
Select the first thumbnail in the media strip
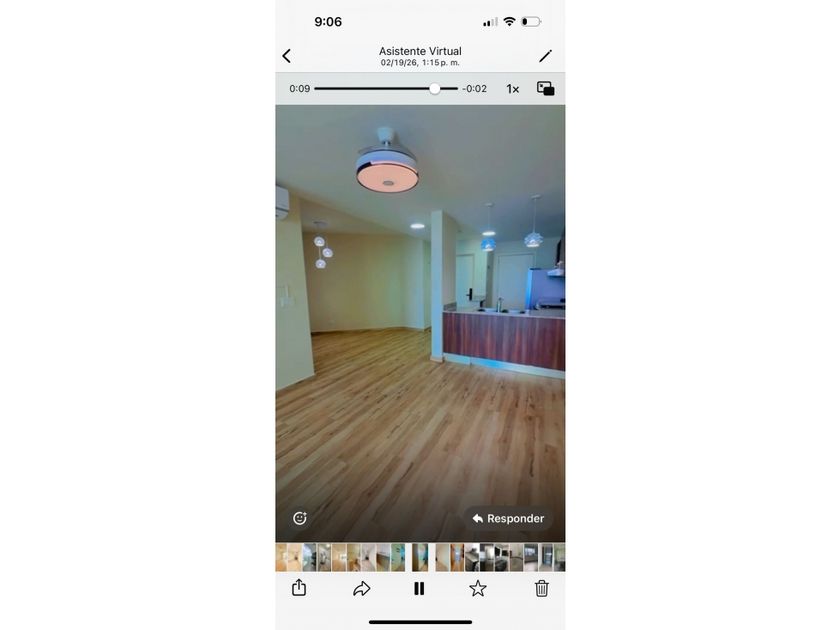(x=281, y=557)
